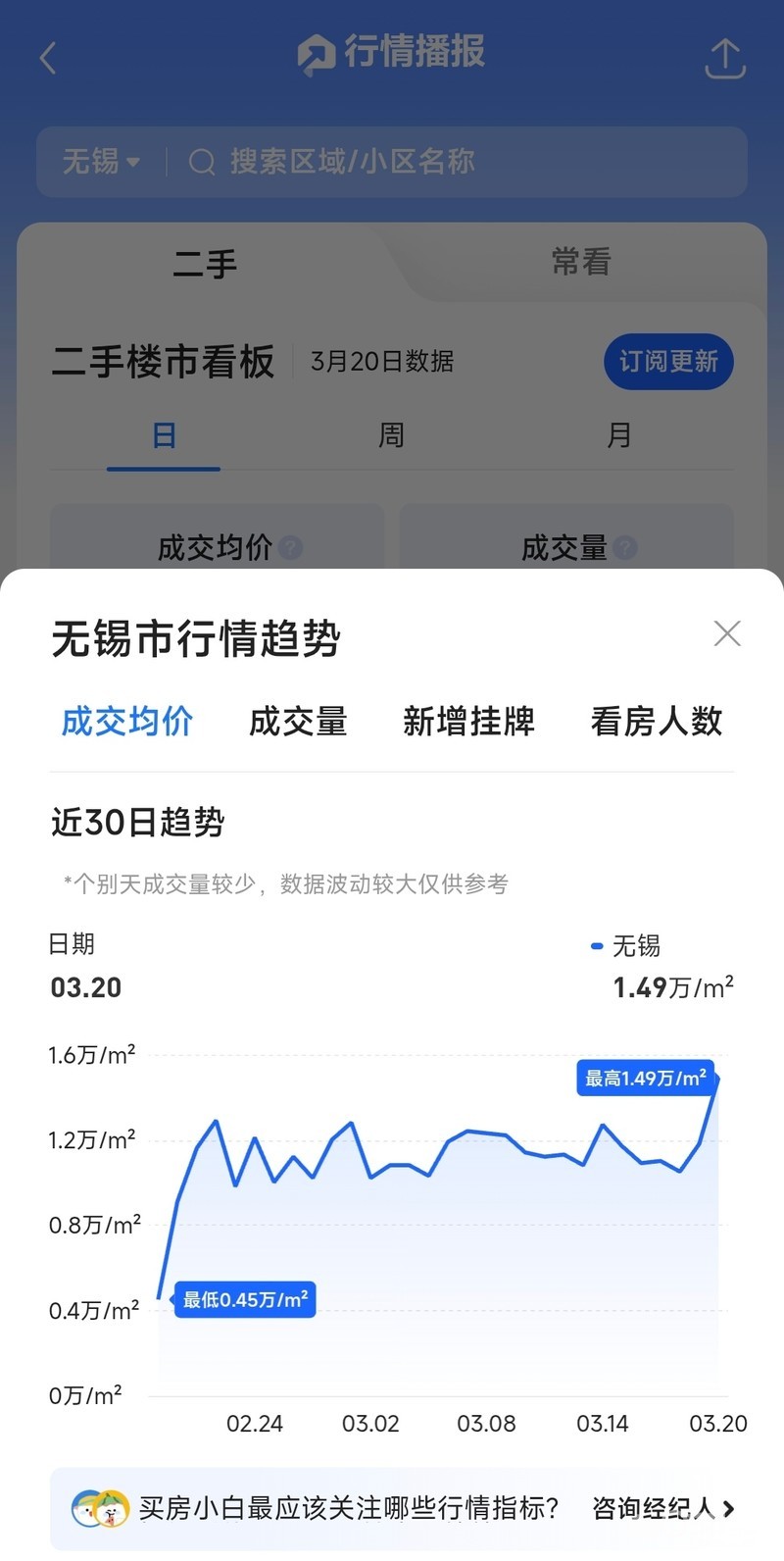This screenshot has width=784, height=1561.
Task: Close the 无锡市行情趋势 panel
Action: [x=726, y=633]
